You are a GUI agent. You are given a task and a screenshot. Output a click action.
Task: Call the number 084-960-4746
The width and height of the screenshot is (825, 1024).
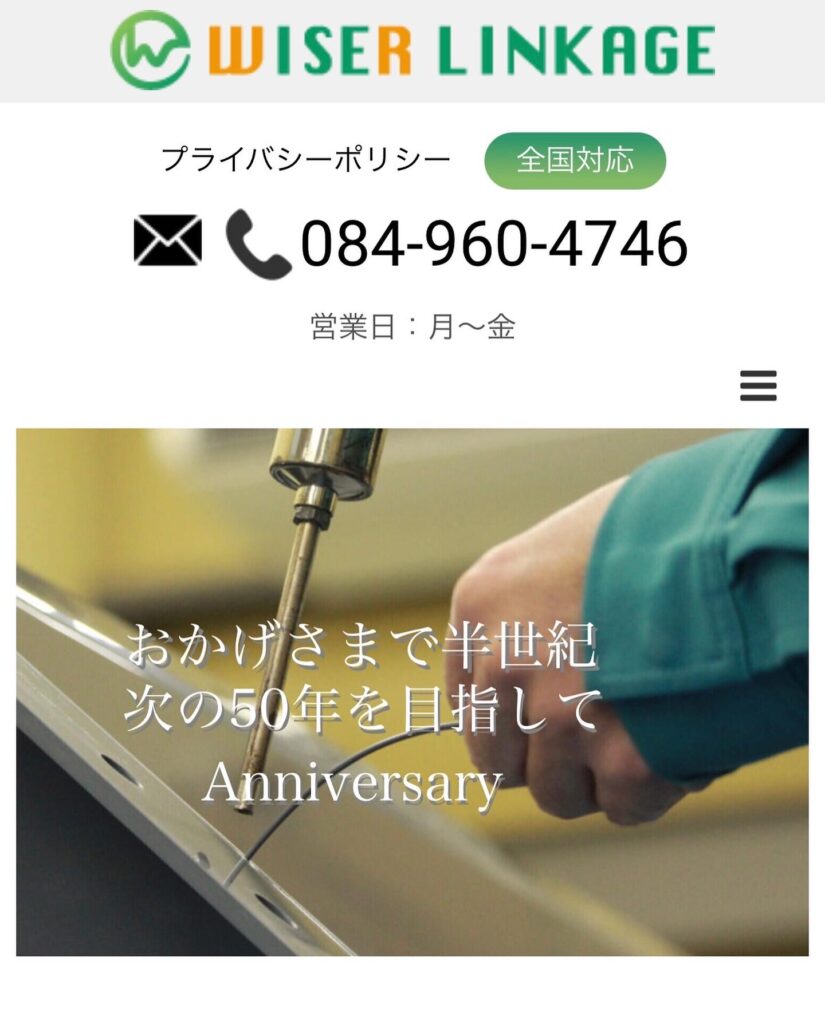(494, 243)
